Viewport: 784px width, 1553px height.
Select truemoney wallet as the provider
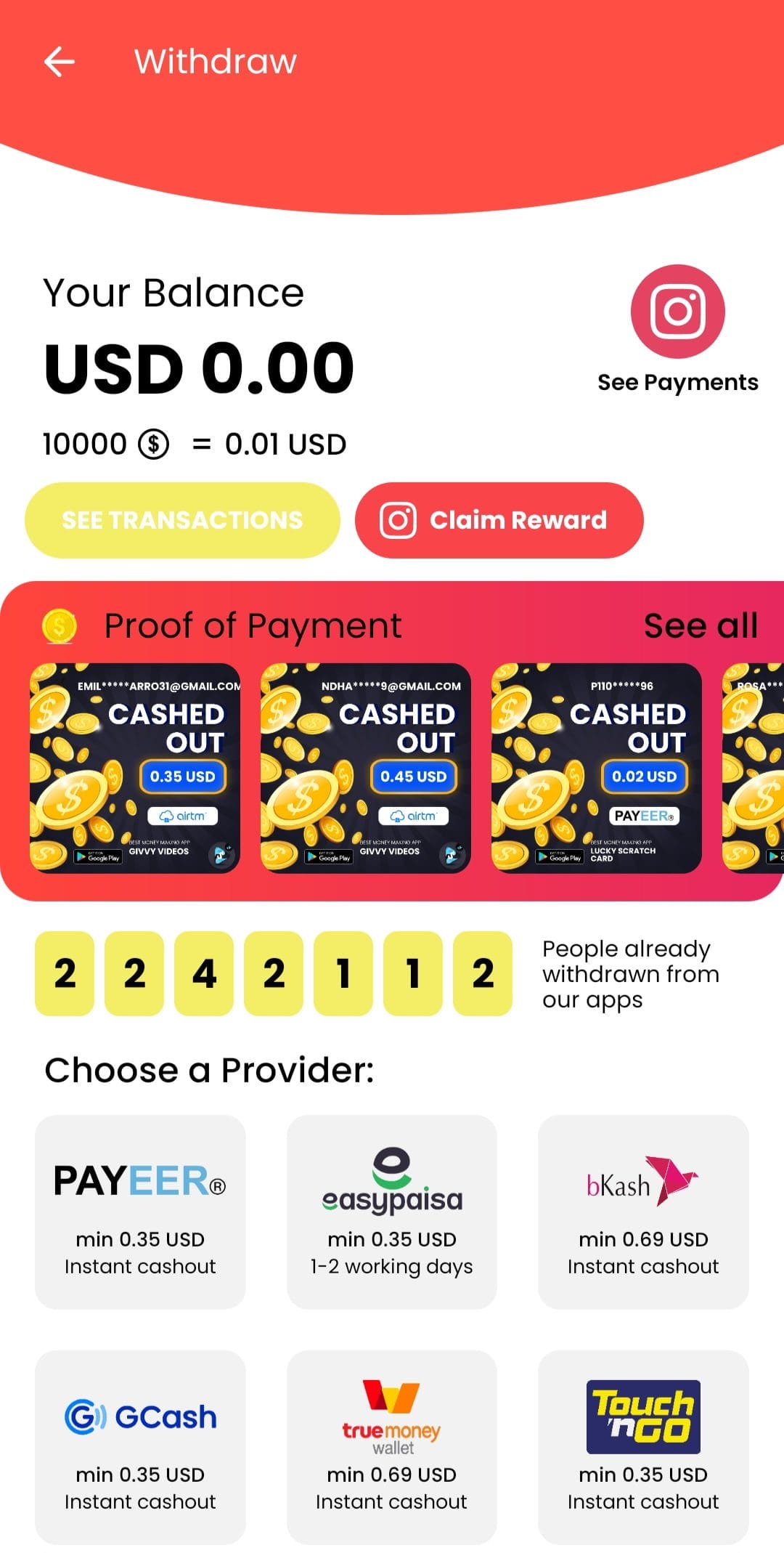click(x=392, y=1447)
